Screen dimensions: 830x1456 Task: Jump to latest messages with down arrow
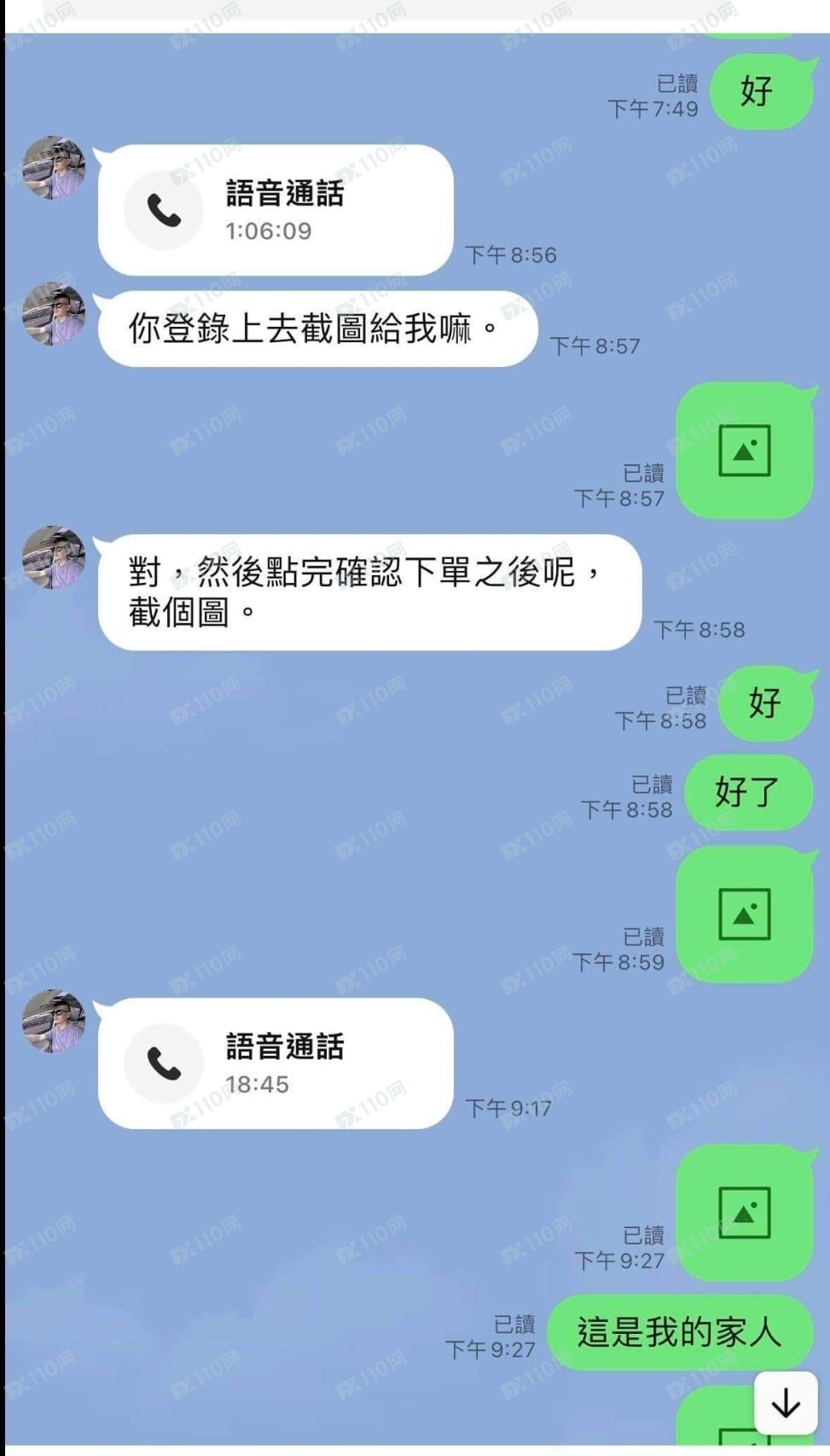[x=785, y=1404]
